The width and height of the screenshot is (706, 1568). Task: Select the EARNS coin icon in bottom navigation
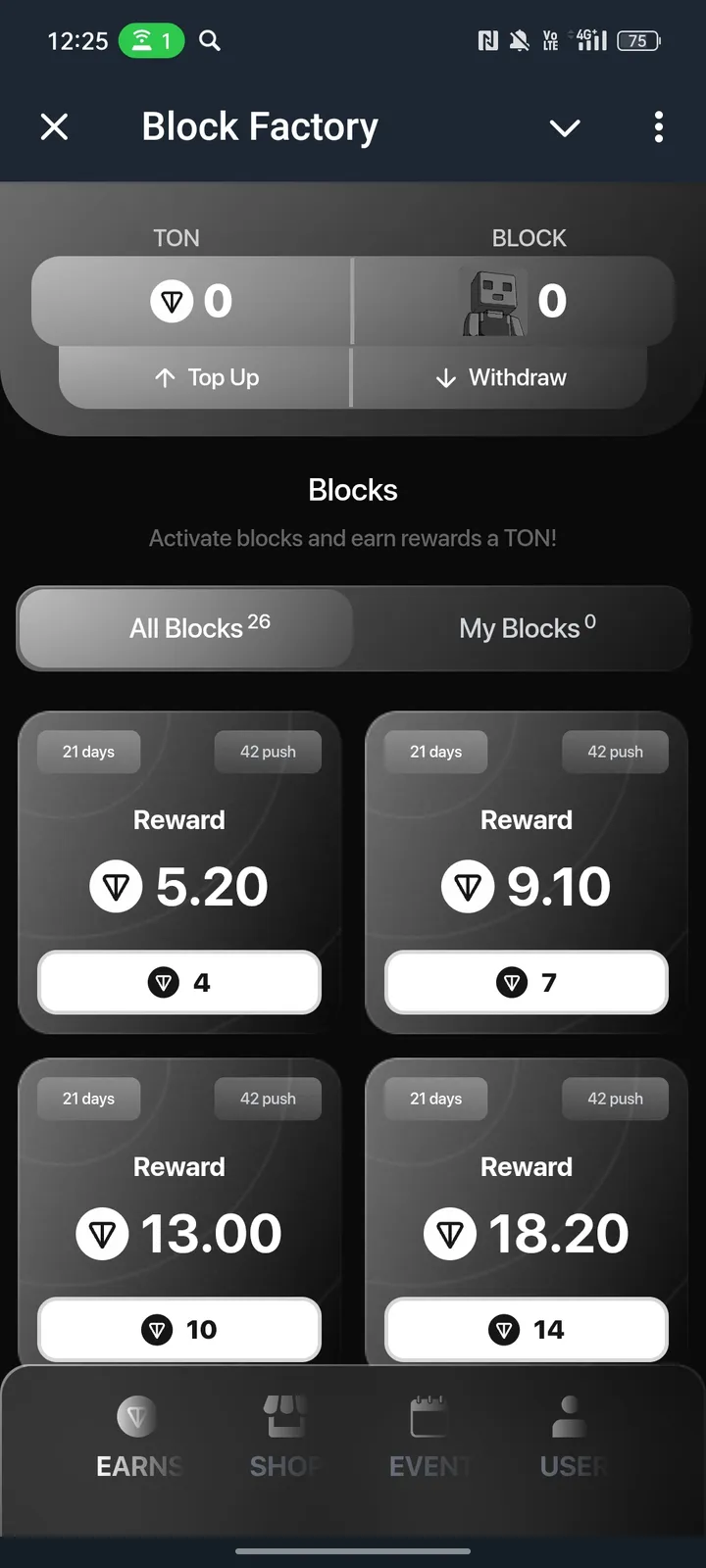pos(137,1417)
